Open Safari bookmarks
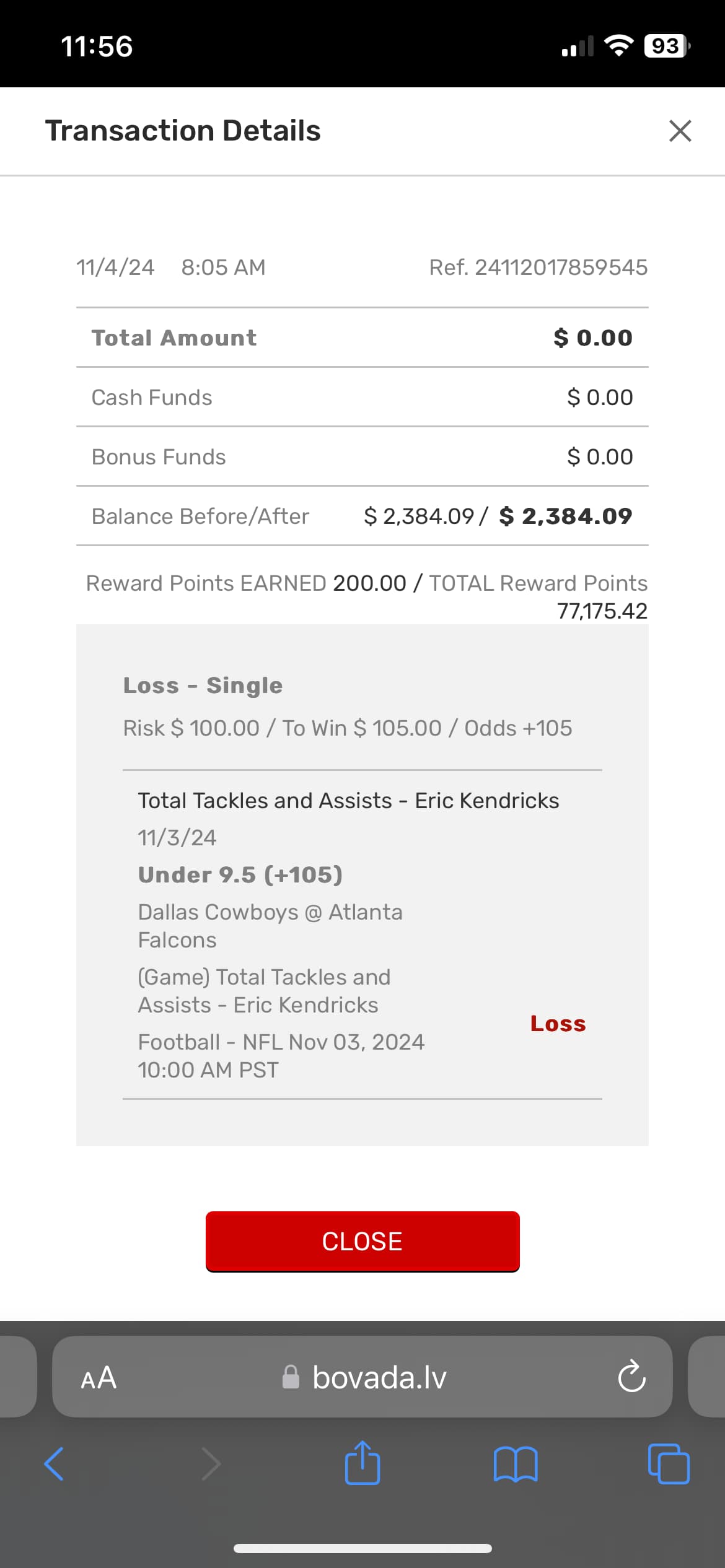Image resolution: width=725 pixels, height=1568 pixels. click(x=516, y=1464)
